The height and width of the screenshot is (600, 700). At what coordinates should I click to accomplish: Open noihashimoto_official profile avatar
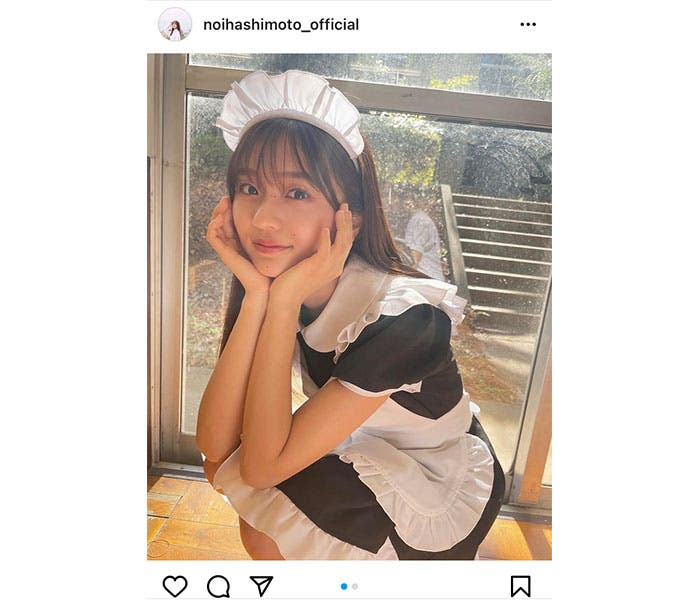pos(175,24)
